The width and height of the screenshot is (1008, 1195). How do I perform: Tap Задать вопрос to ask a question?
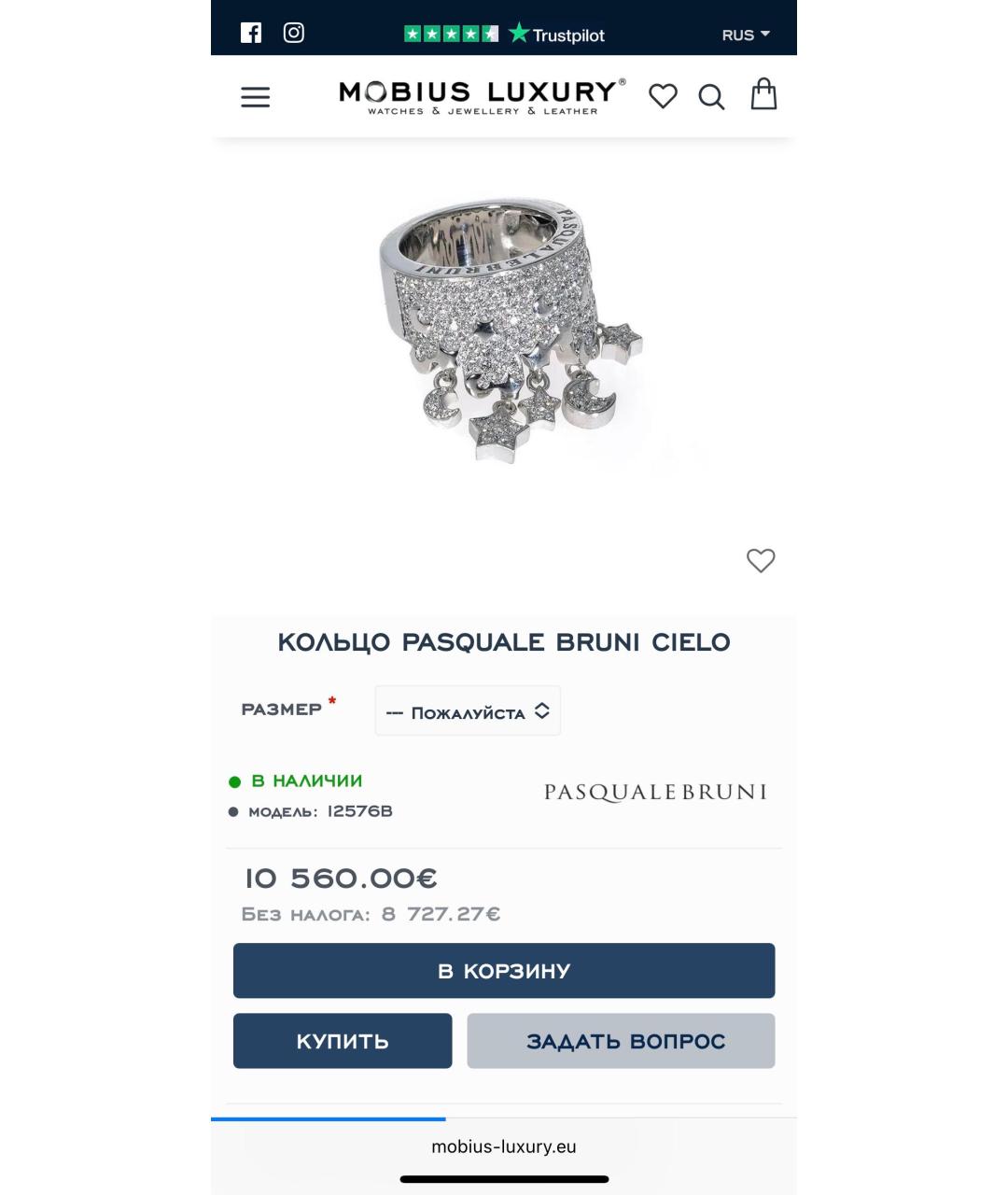click(621, 1041)
